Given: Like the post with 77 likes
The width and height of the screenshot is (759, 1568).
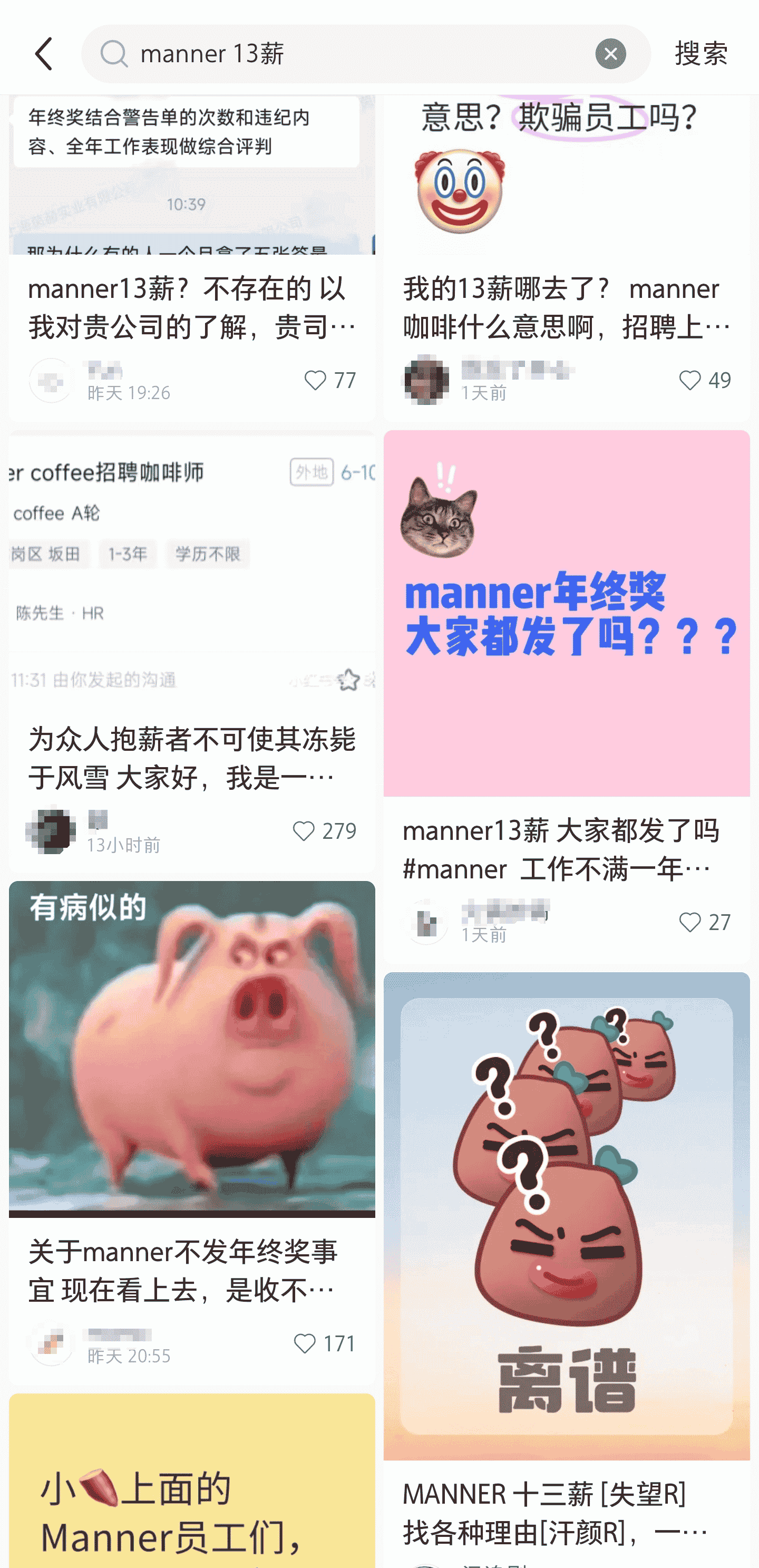Looking at the screenshot, I should [x=315, y=381].
